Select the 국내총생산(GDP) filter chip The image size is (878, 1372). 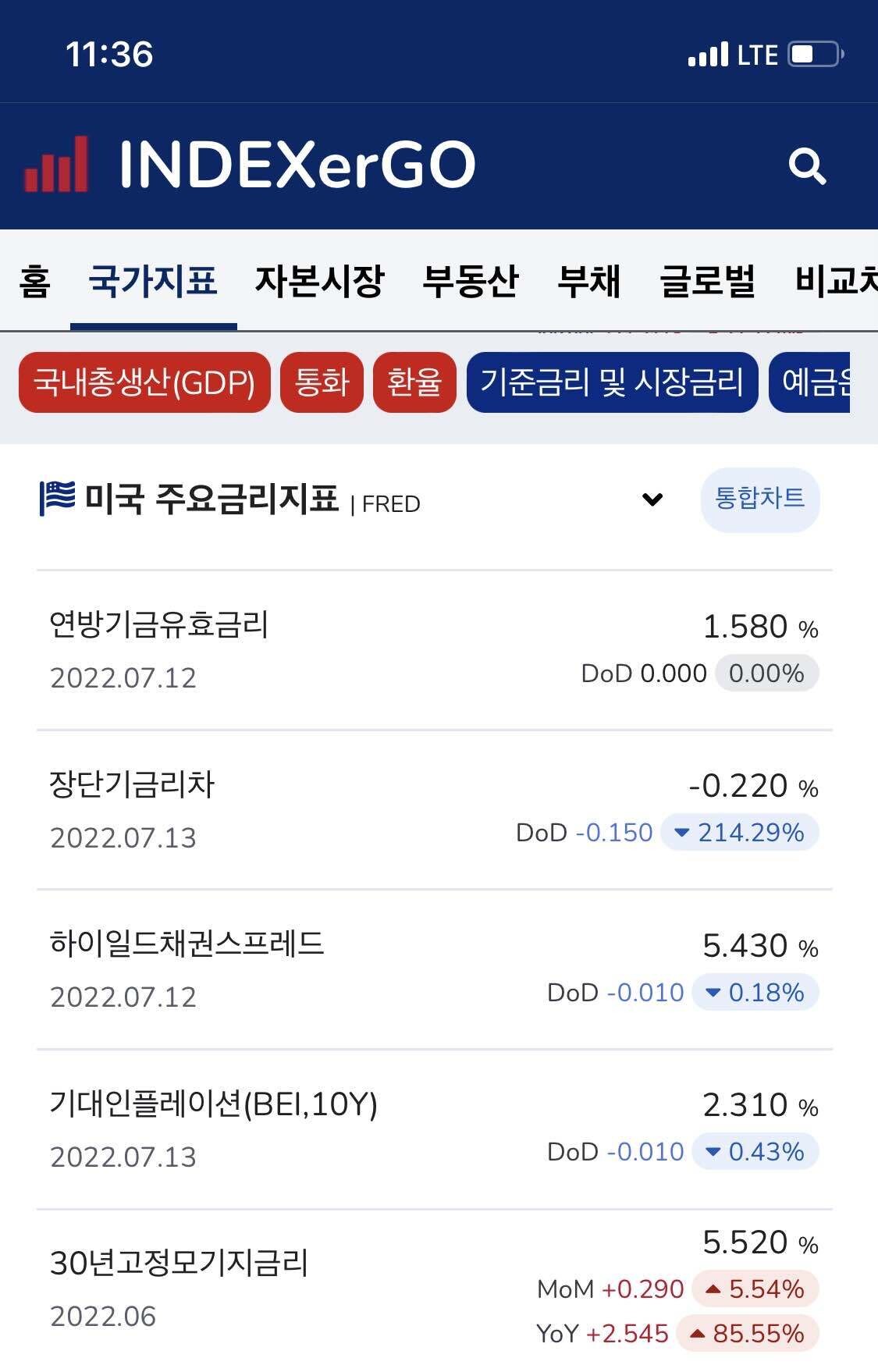(x=145, y=383)
